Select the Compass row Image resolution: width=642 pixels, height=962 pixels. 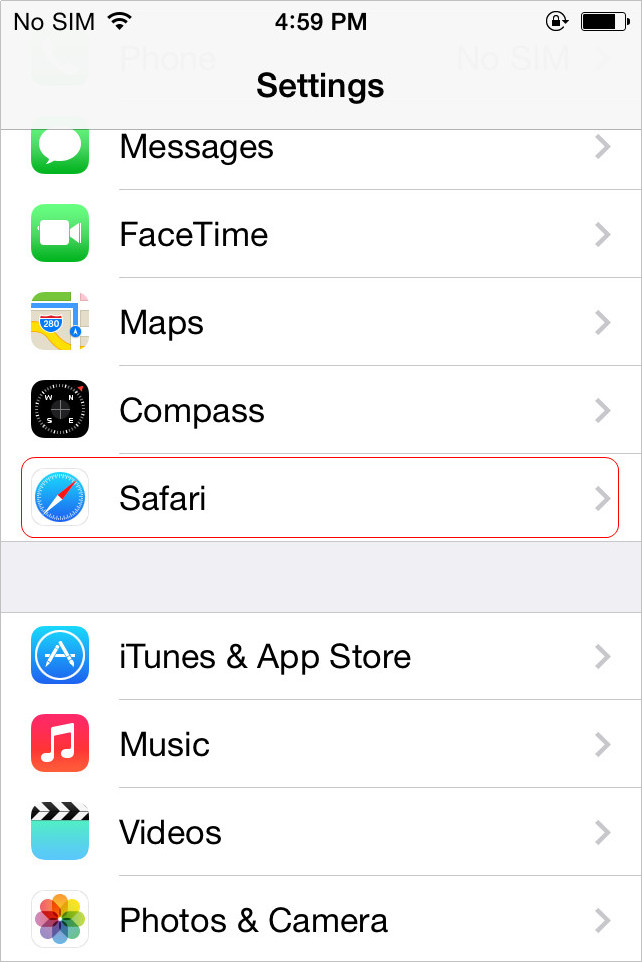[x=320, y=411]
